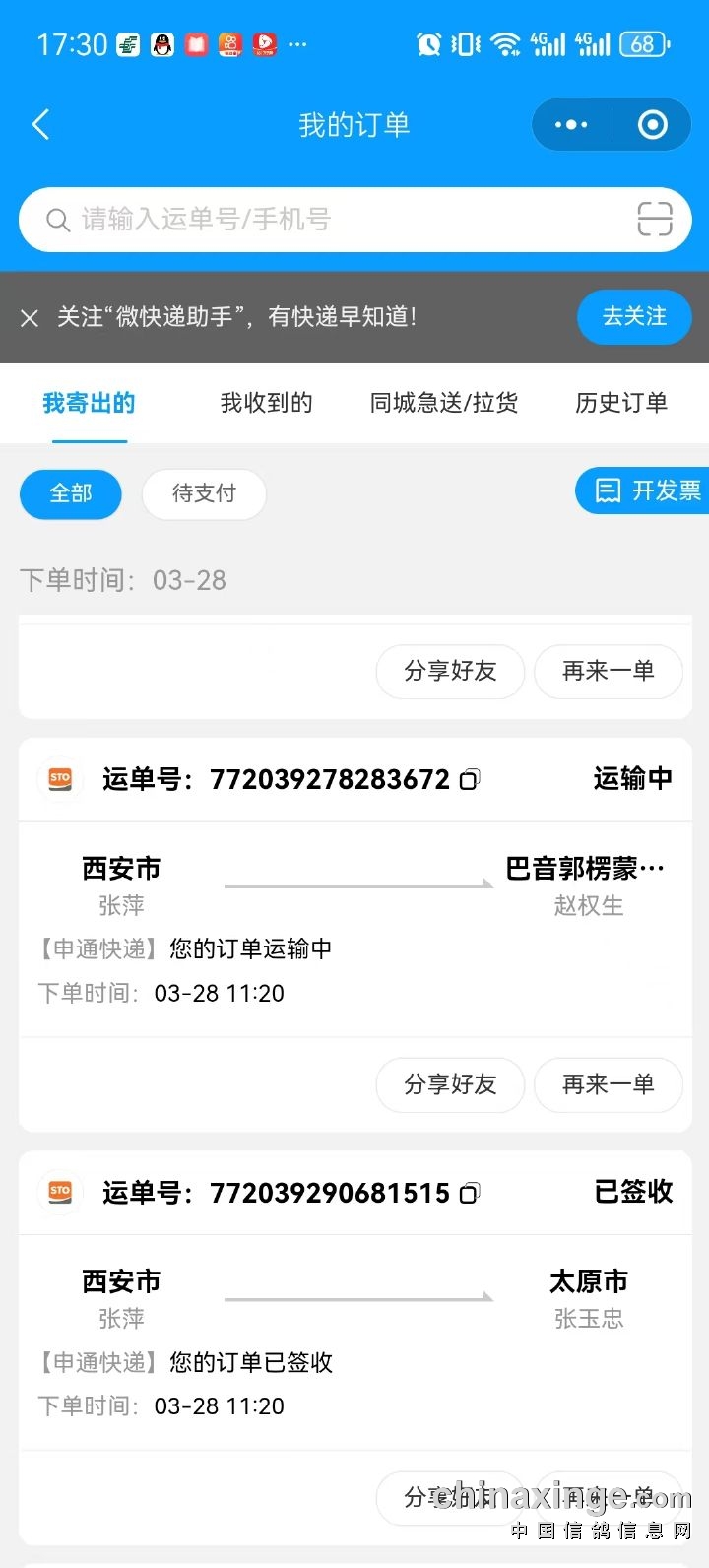709x1568 pixels.
Task: Go back using the top-left arrow
Action: (41, 125)
